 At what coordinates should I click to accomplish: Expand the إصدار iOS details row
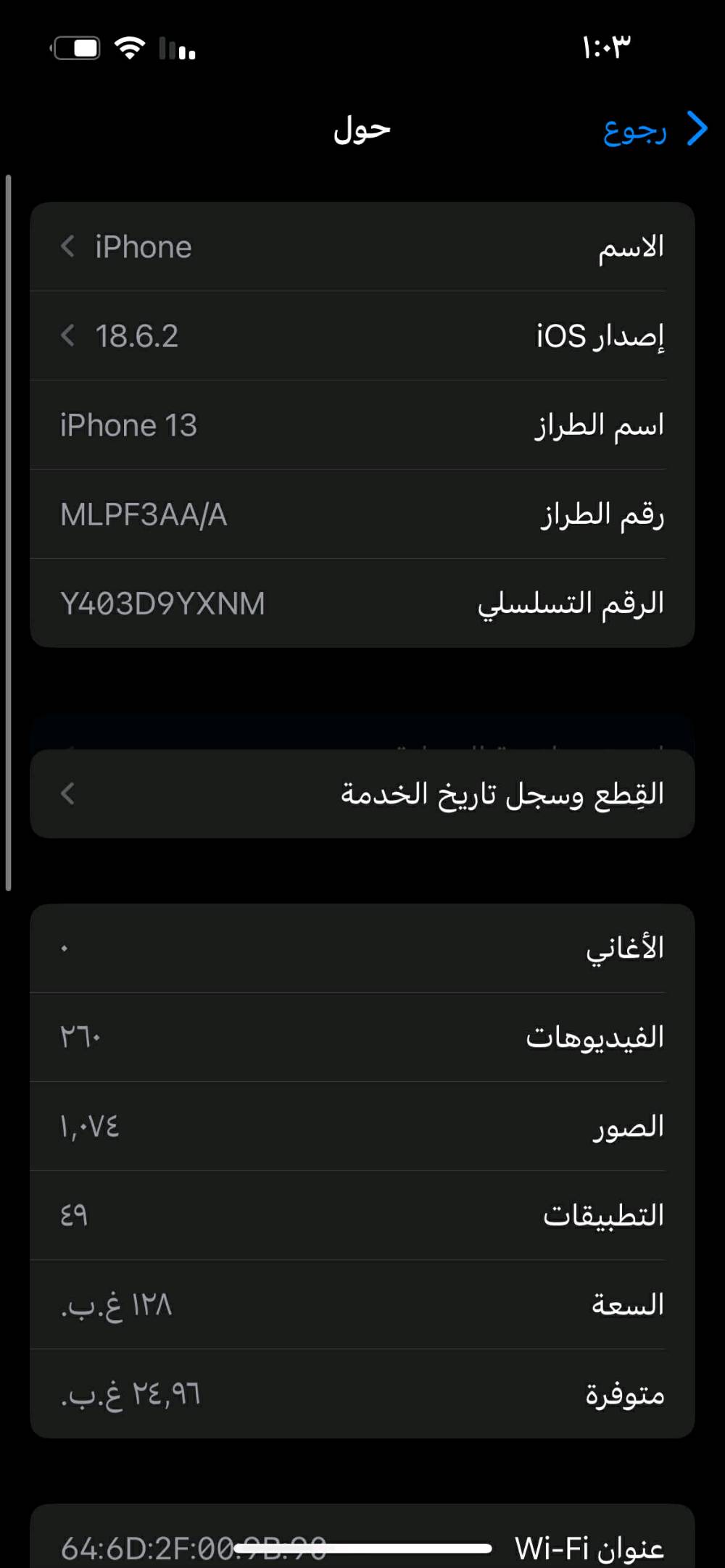click(x=362, y=335)
